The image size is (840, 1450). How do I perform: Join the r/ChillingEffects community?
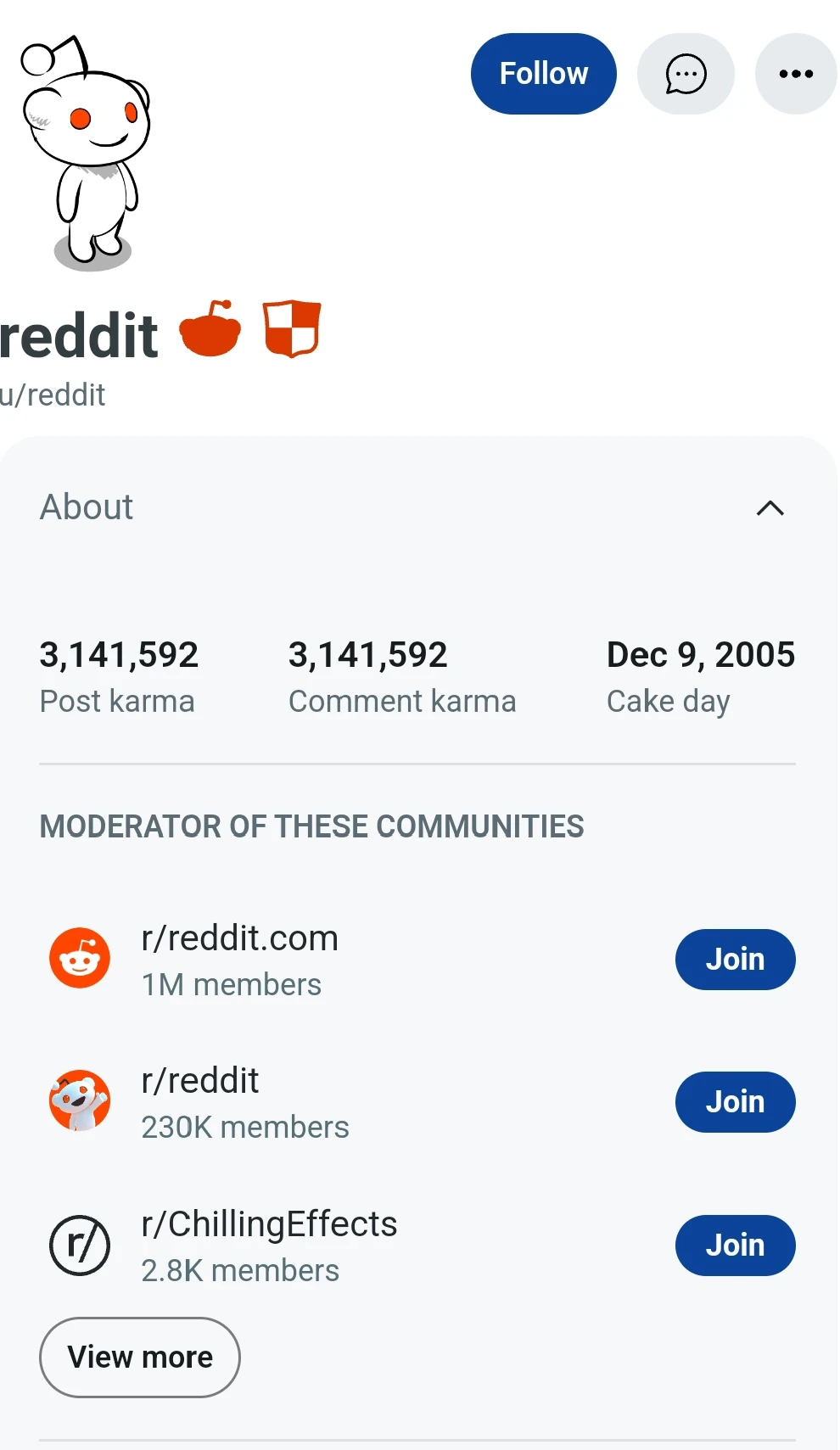pyautogui.click(x=735, y=1246)
